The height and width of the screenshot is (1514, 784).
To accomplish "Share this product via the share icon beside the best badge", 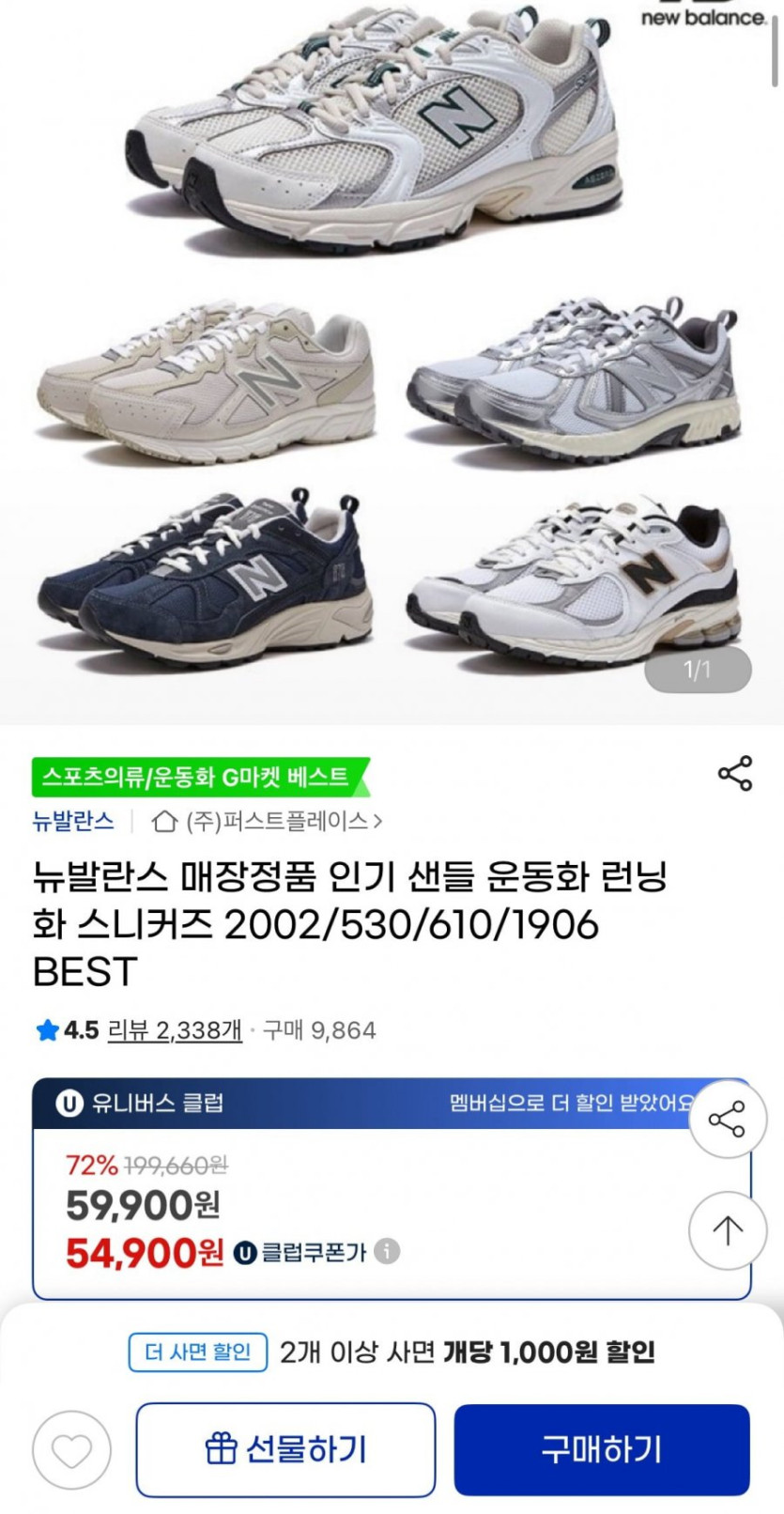I will (734, 773).
